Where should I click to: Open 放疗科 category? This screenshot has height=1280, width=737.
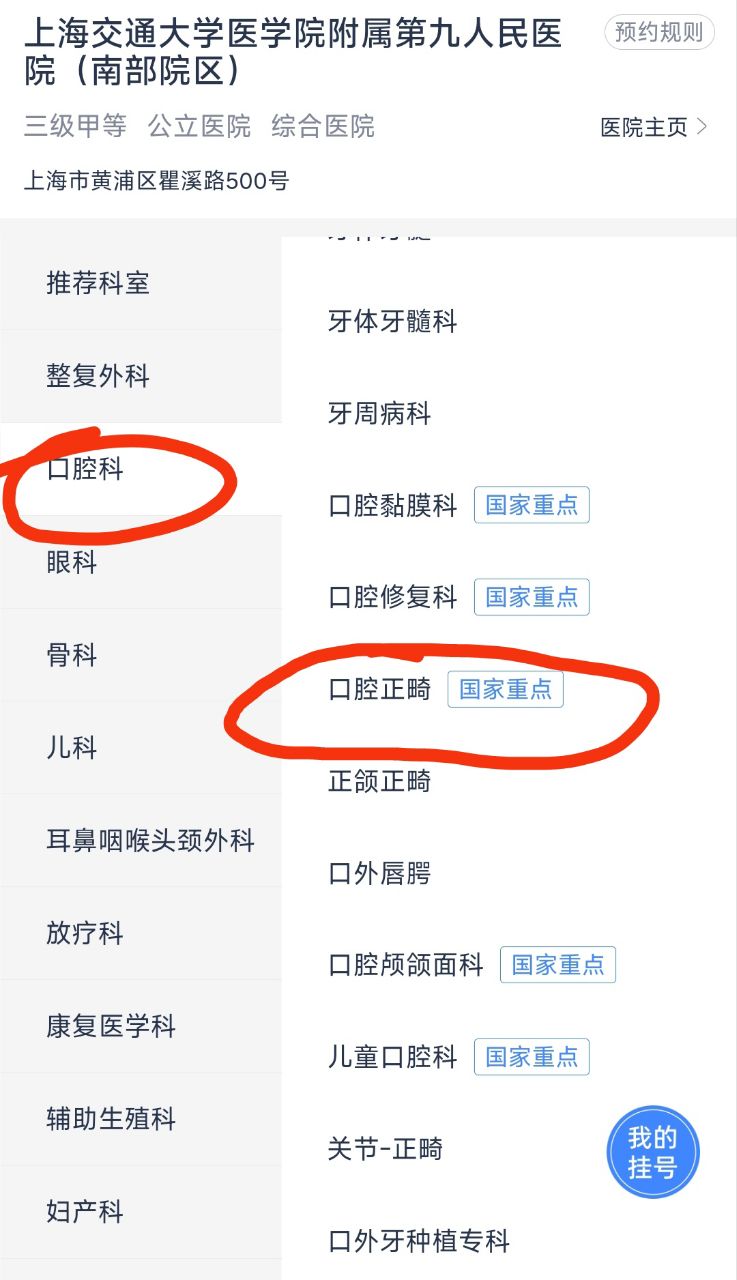click(x=85, y=934)
